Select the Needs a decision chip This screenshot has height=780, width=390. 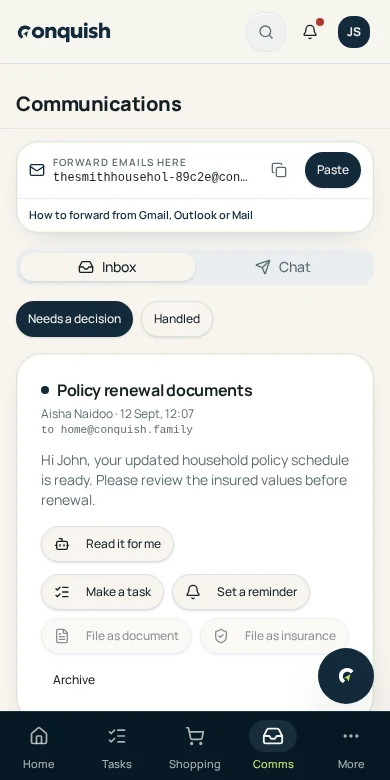(75, 319)
